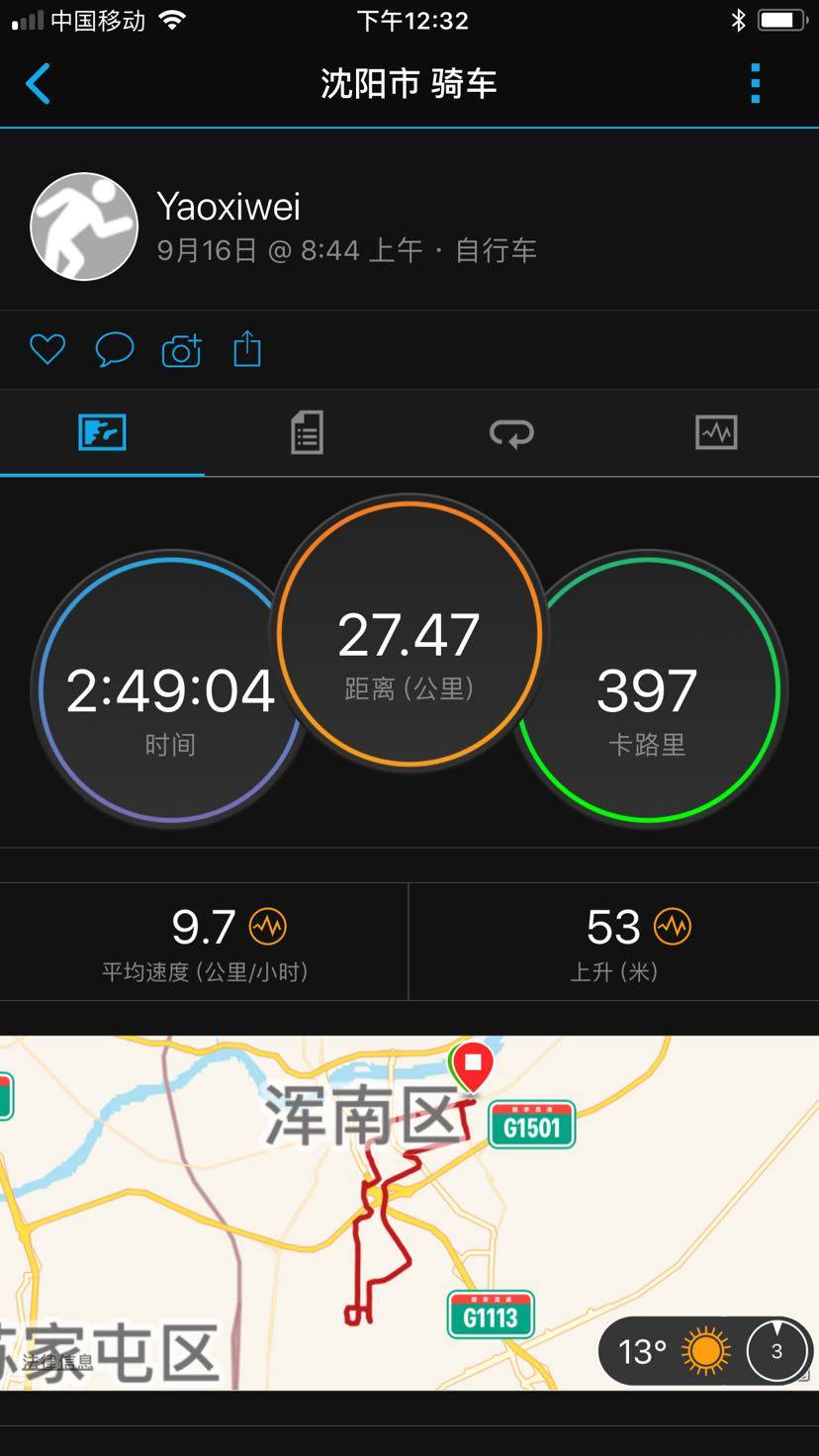Switch to the activity details tab

[307, 433]
